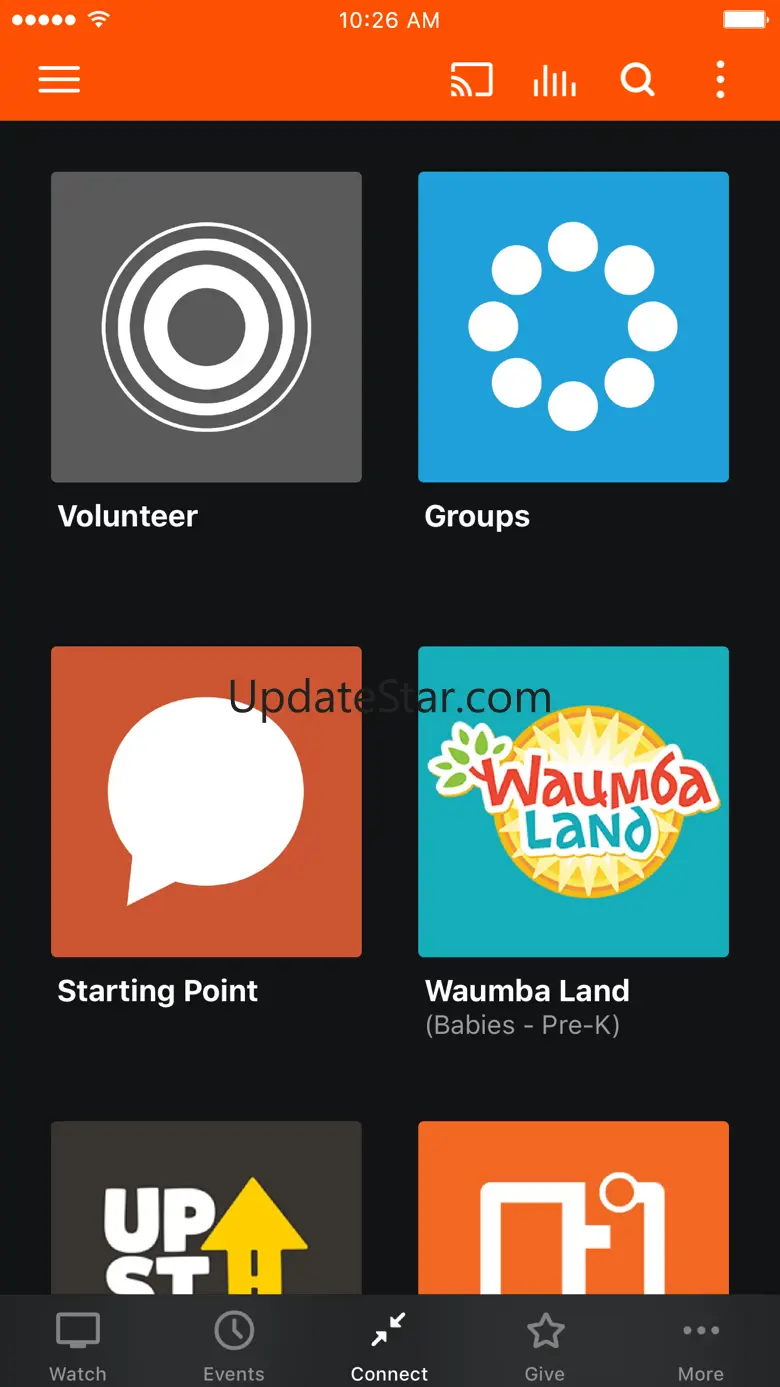The image size is (780, 1387).
Task: Open the hamburger drawer menu
Action: [59, 80]
